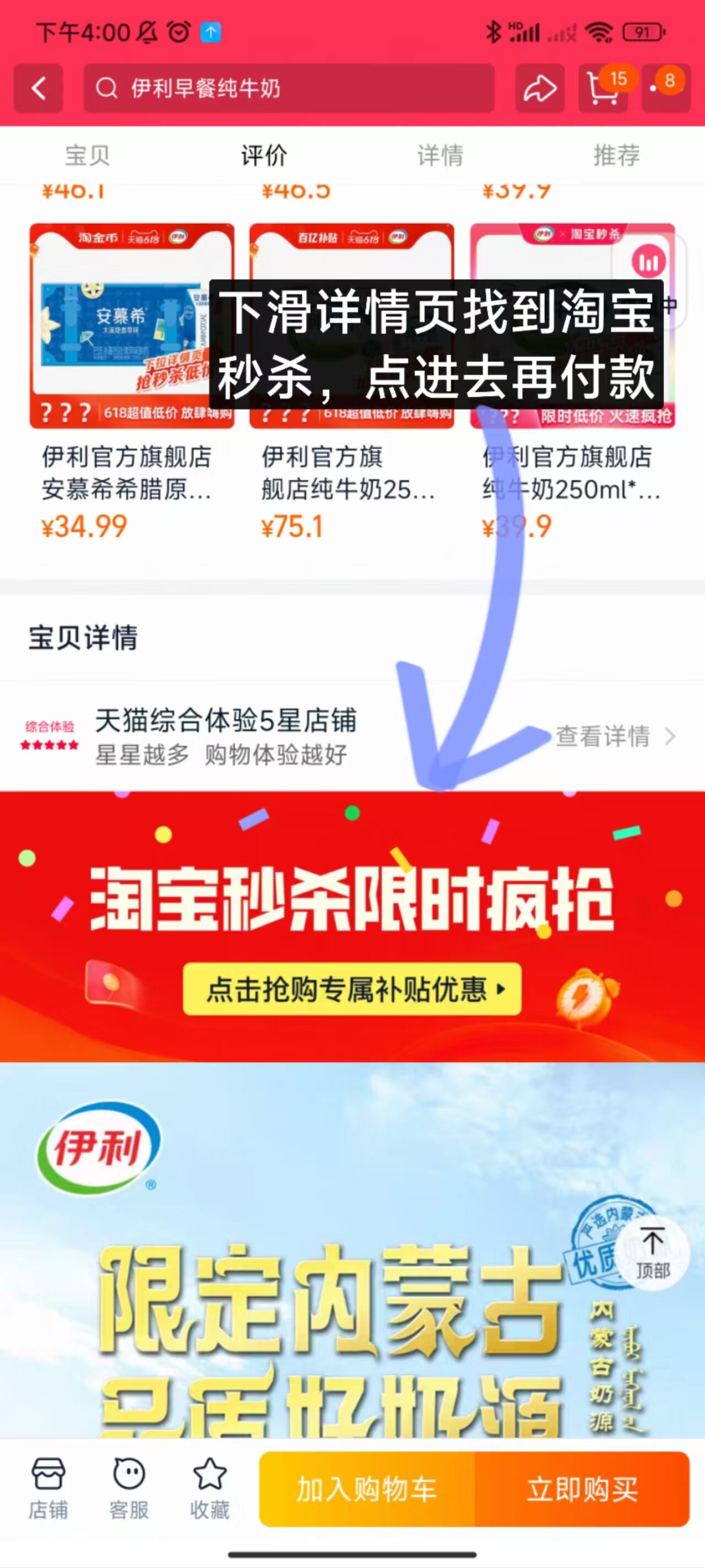705x1568 pixels.
Task: Jump back to top with the 顶部 button
Action: (x=652, y=1253)
